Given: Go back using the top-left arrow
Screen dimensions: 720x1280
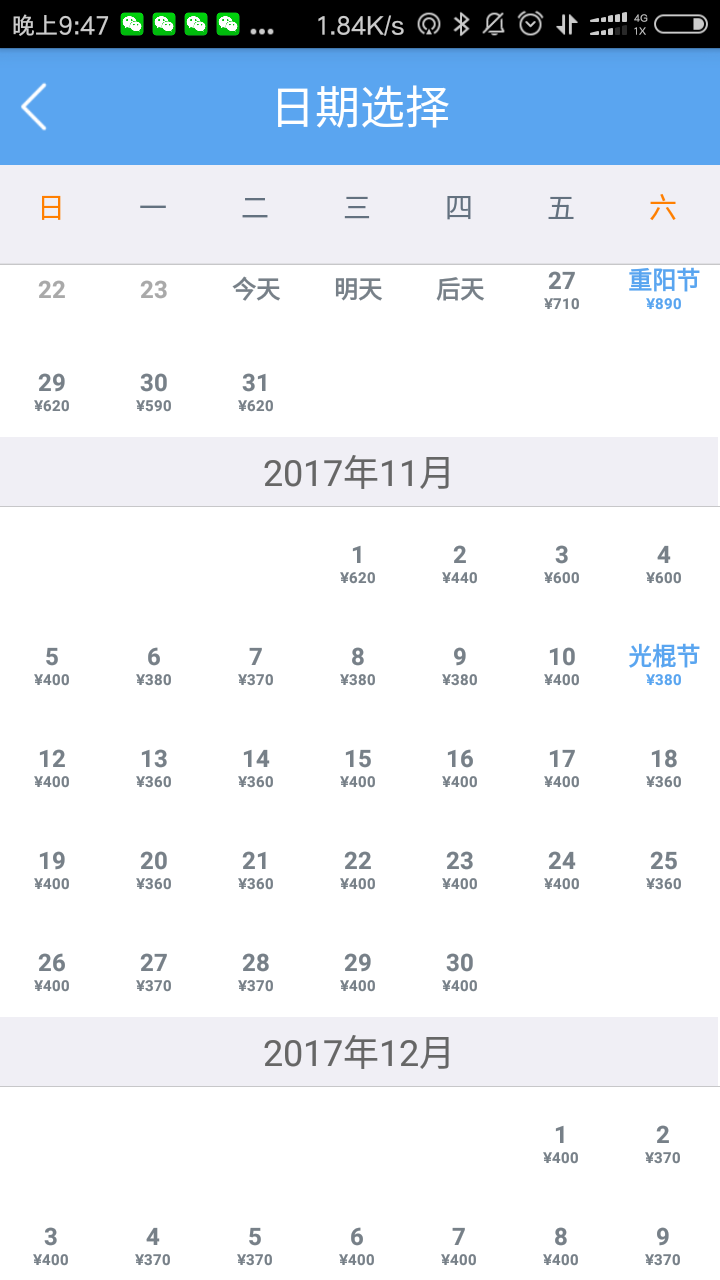Looking at the screenshot, I should [34, 106].
